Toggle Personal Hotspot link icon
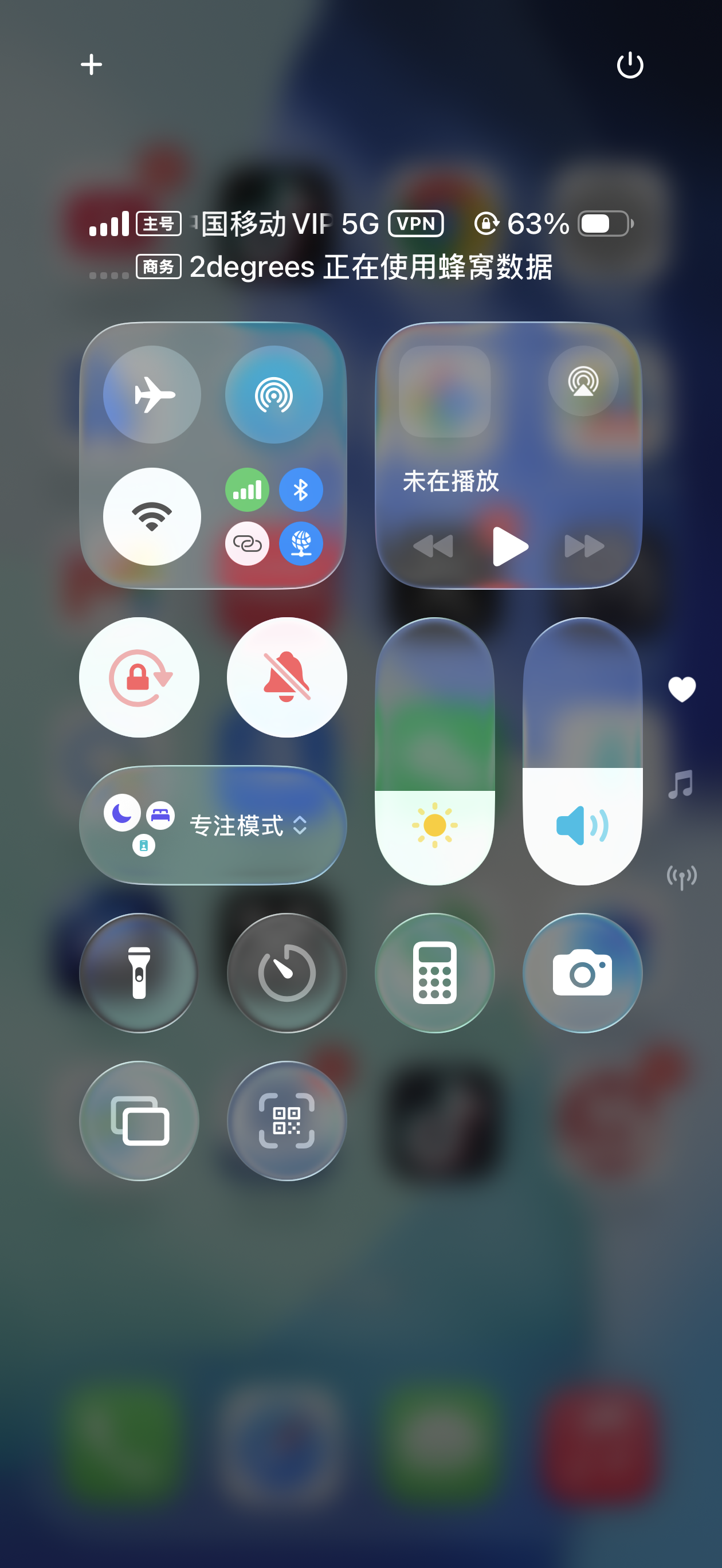The width and height of the screenshot is (722, 1568). point(247,543)
